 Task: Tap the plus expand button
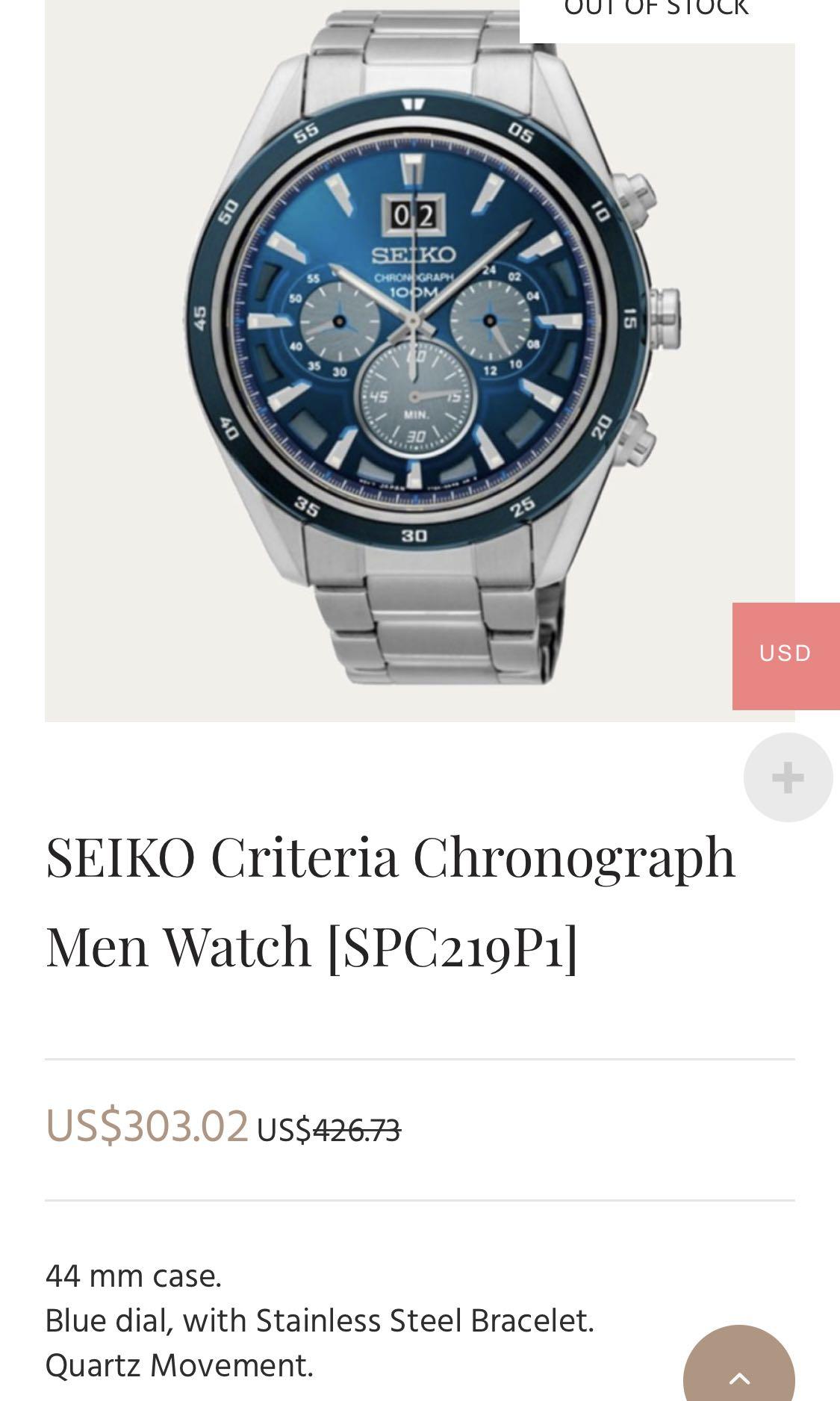(788, 777)
